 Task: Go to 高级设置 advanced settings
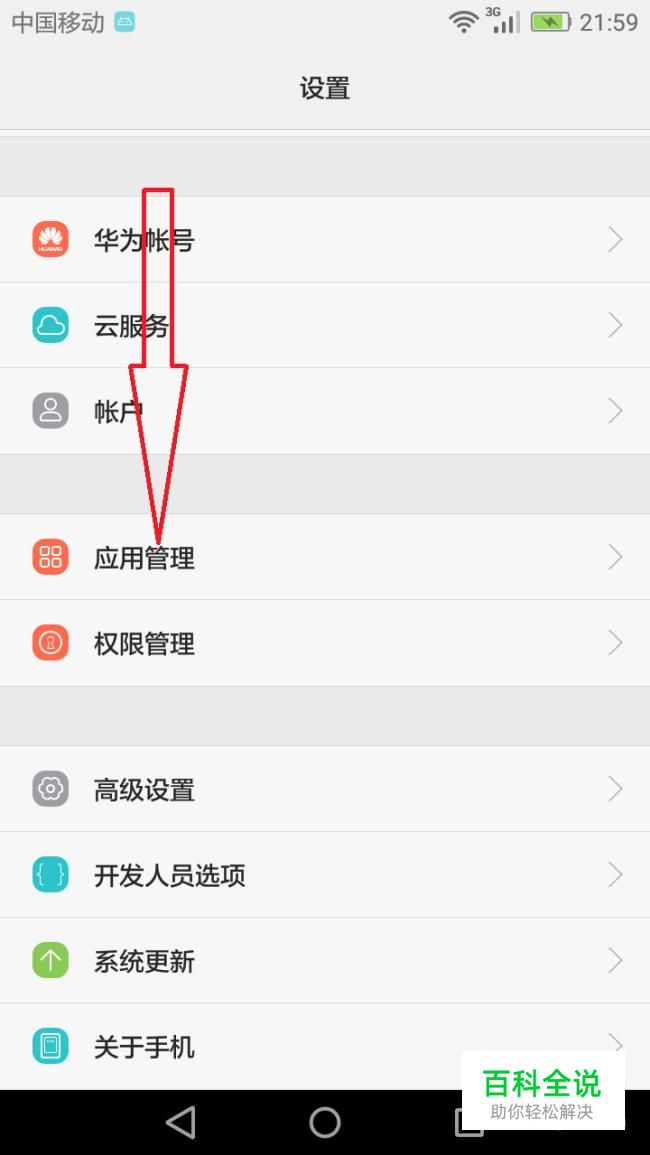(325, 789)
